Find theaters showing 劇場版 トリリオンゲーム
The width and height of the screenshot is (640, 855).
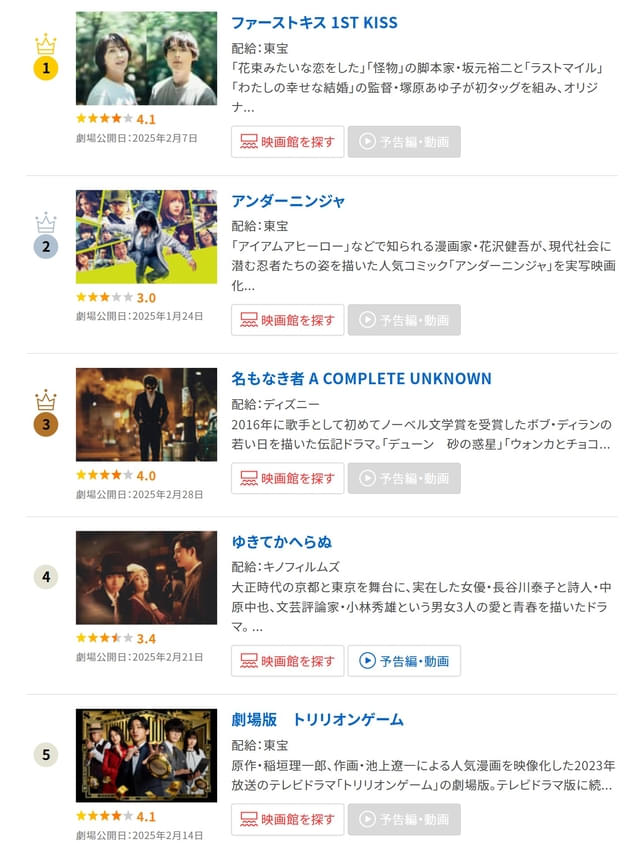point(288,819)
